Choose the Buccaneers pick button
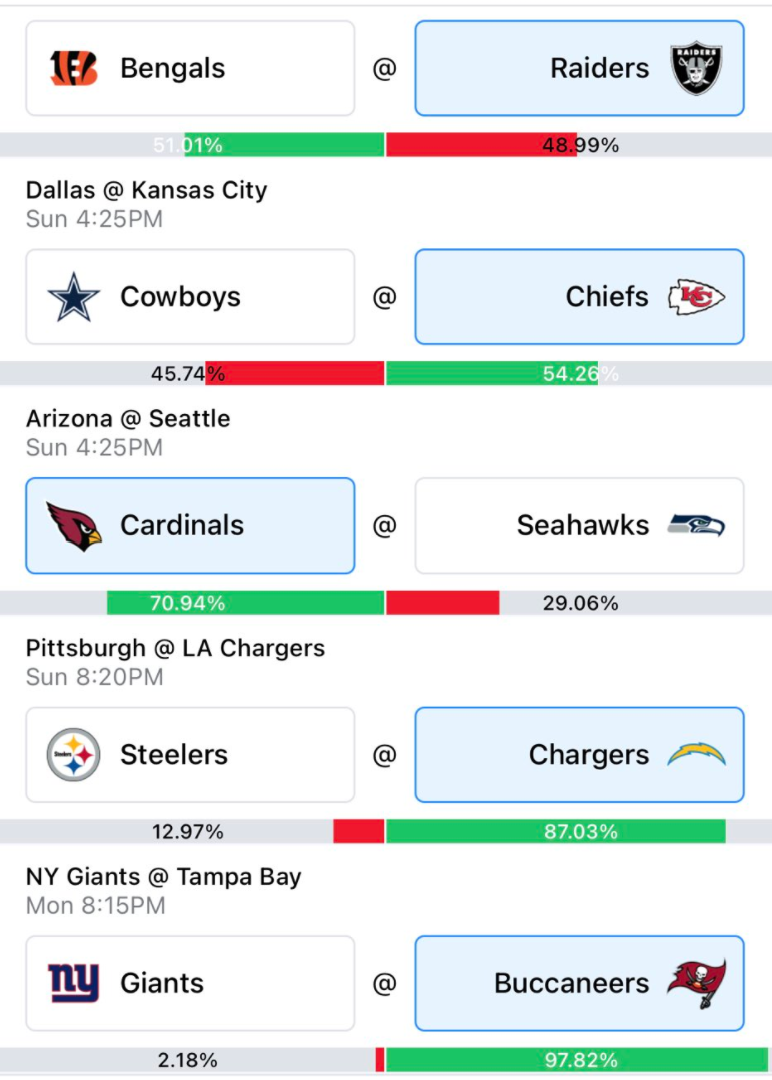Viewport: 772px width, 1080px height. (x=579, y=984)
